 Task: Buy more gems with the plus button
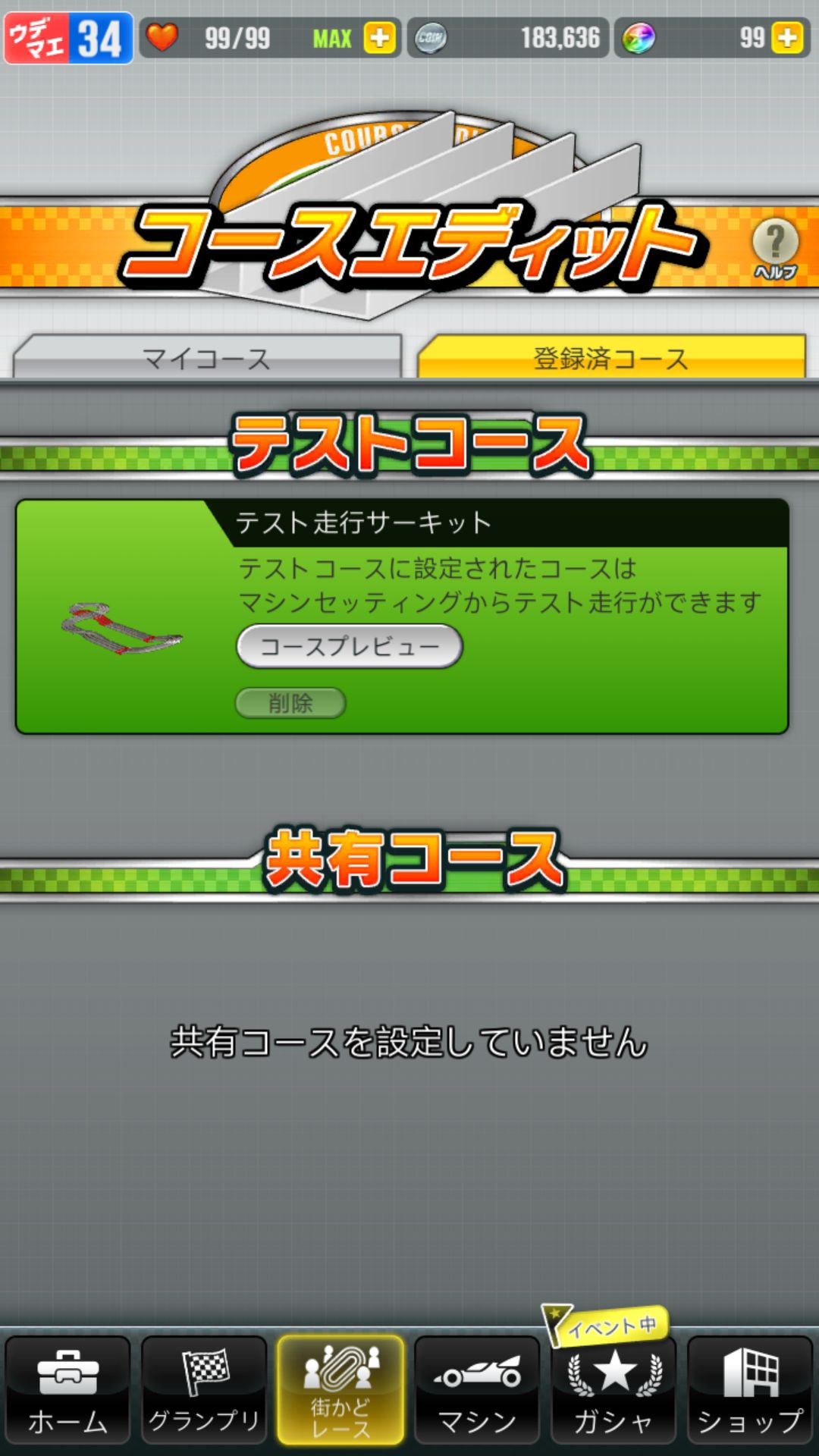pyautogui.click(x=788, y=38)
